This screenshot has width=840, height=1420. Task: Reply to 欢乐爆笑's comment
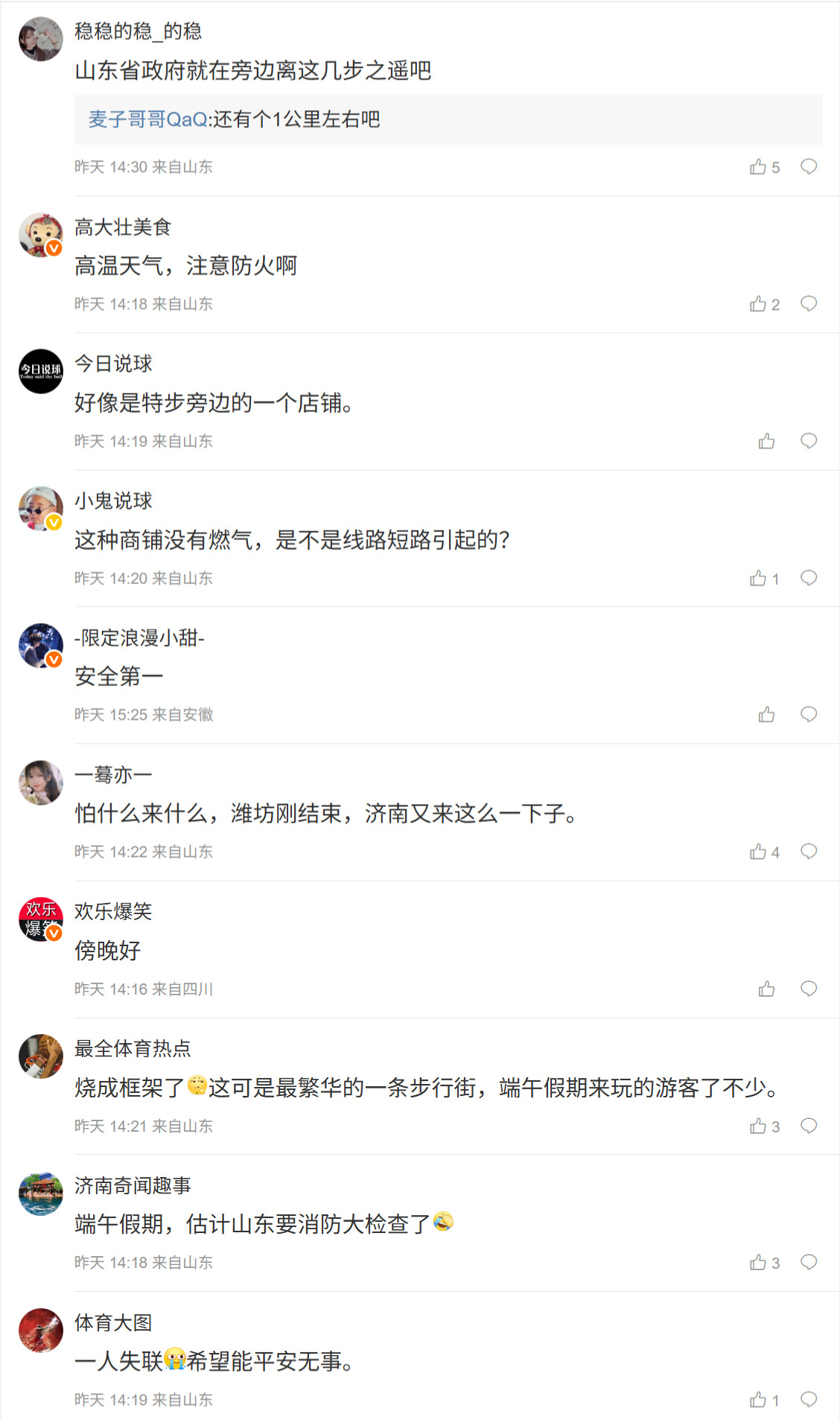point(809,989)
